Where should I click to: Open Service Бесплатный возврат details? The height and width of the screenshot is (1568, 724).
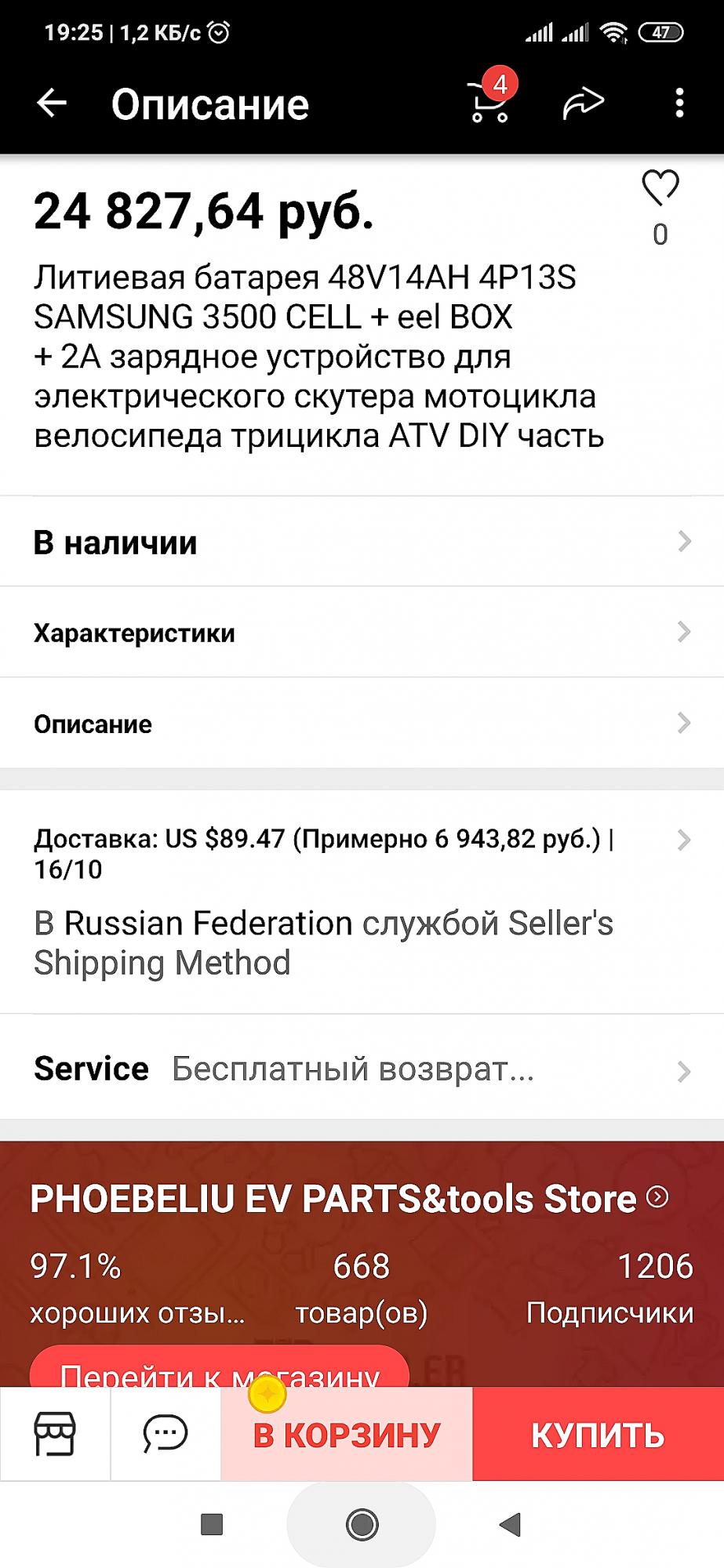coord(362,1069)
